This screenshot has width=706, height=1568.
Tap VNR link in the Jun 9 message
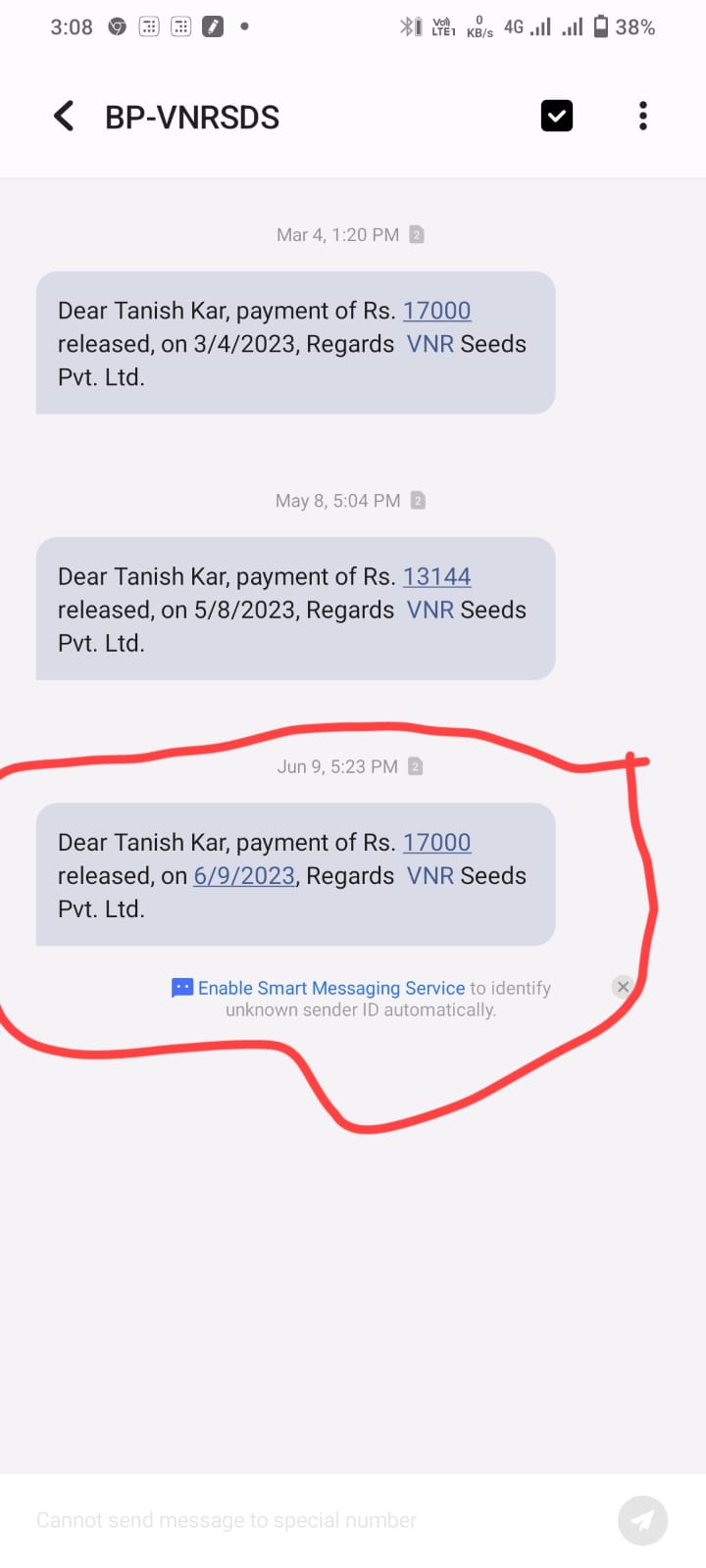429,876
